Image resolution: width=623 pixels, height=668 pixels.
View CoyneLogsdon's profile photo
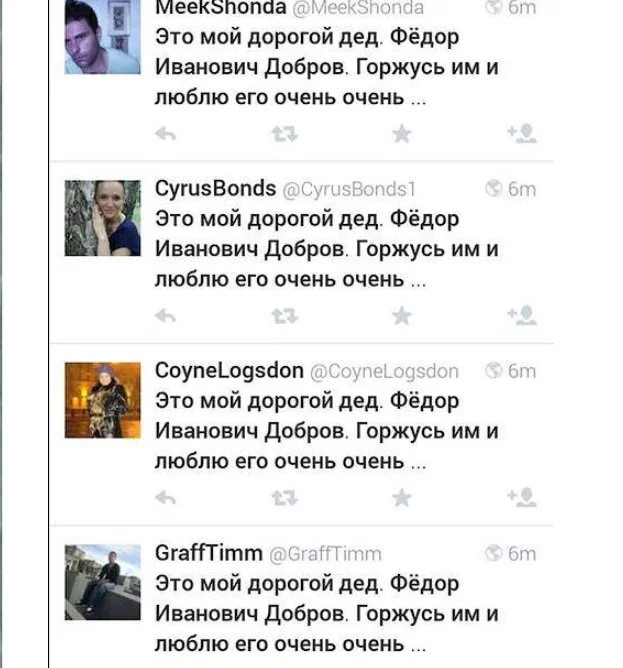102,400
